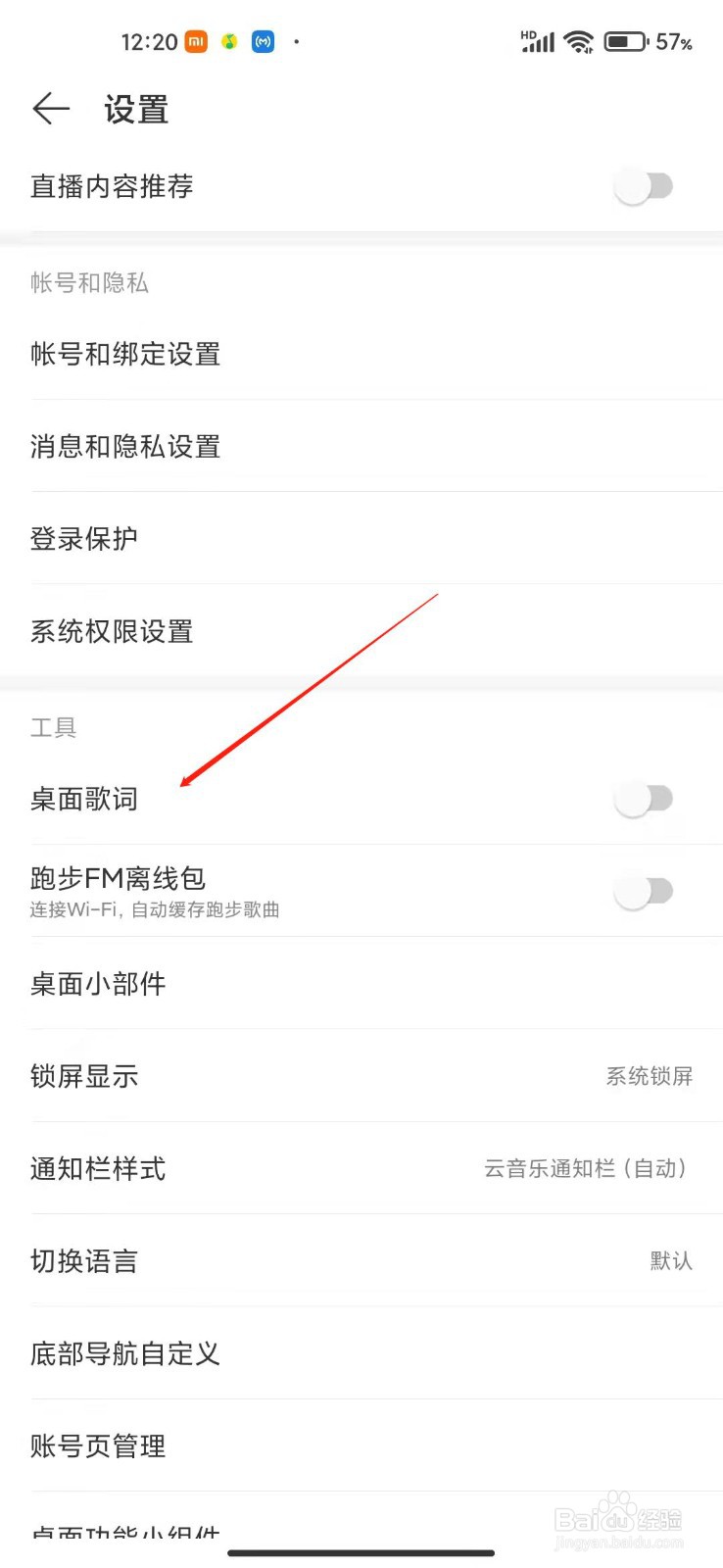This screenshot has height=1568, width=723.
Task: Tap the signal strength icon in status bar
Action: [537, 41]
